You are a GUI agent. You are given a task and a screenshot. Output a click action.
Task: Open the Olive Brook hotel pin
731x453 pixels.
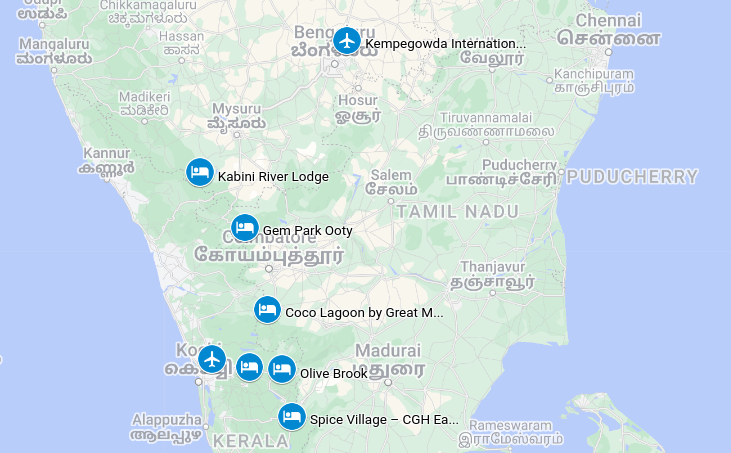click(282, 370)
